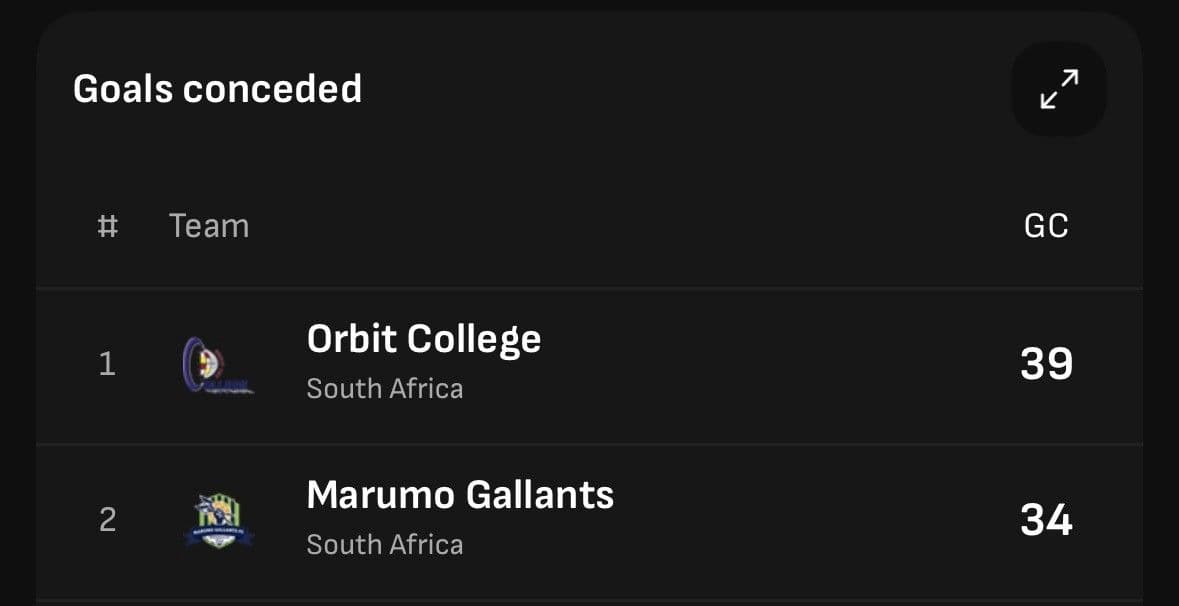Expand the Goals conceded table
Viewport: 1179px width, 606px height.
click(1058, 89)
